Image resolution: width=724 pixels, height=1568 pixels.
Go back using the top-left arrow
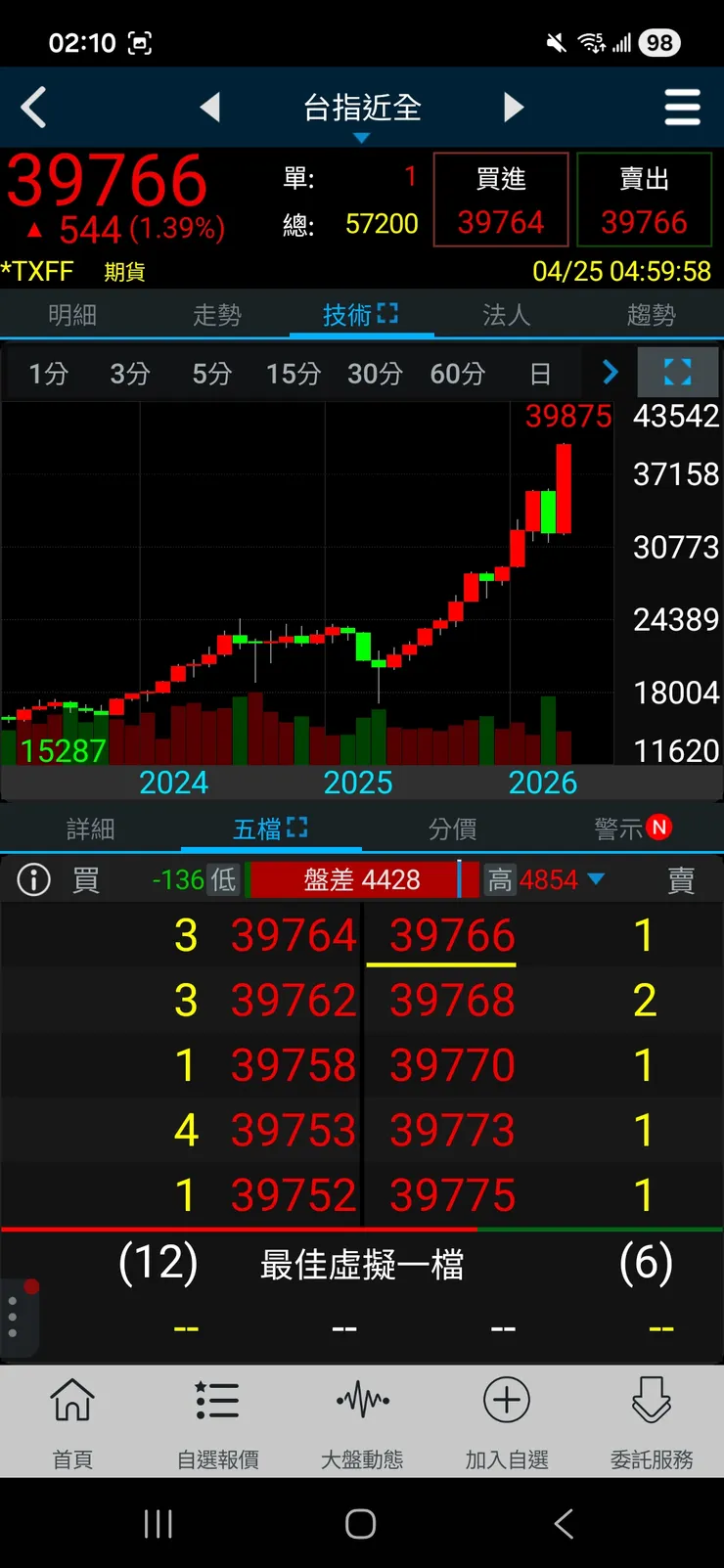point(34,107)
